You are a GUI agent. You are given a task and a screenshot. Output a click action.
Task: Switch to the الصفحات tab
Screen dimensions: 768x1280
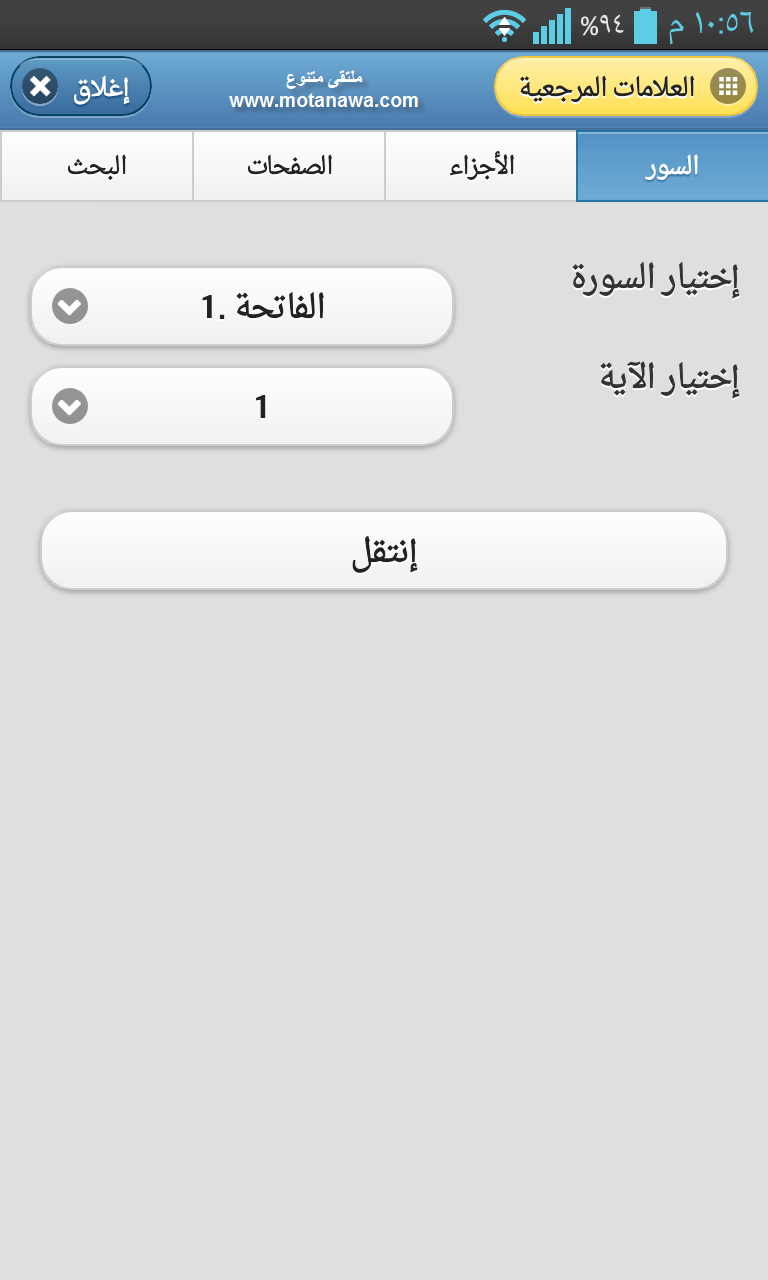(289, 166)
